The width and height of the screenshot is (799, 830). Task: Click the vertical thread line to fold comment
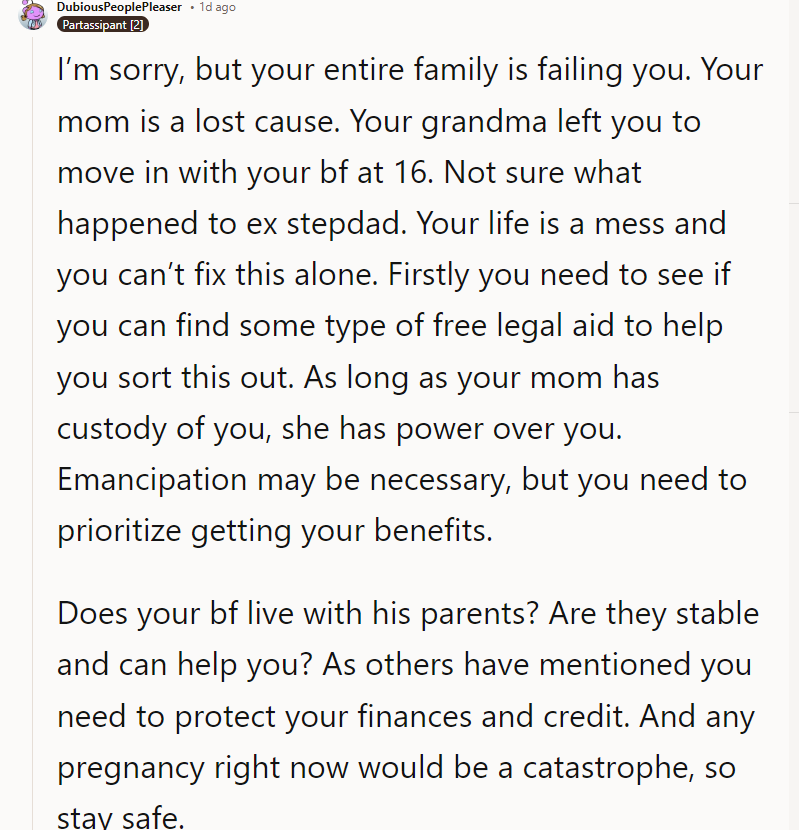coord(33,400)
